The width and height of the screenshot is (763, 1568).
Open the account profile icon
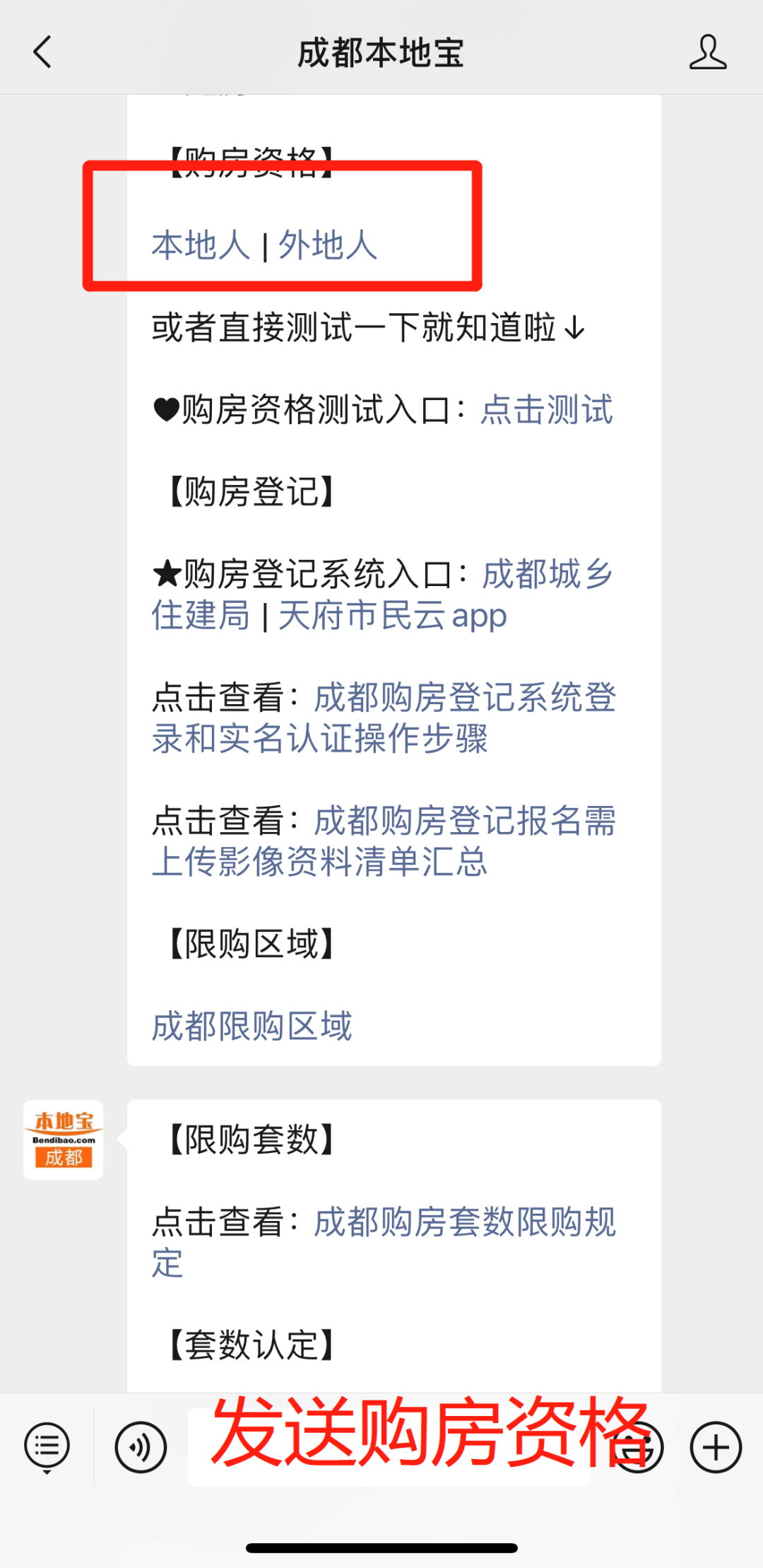707,52
